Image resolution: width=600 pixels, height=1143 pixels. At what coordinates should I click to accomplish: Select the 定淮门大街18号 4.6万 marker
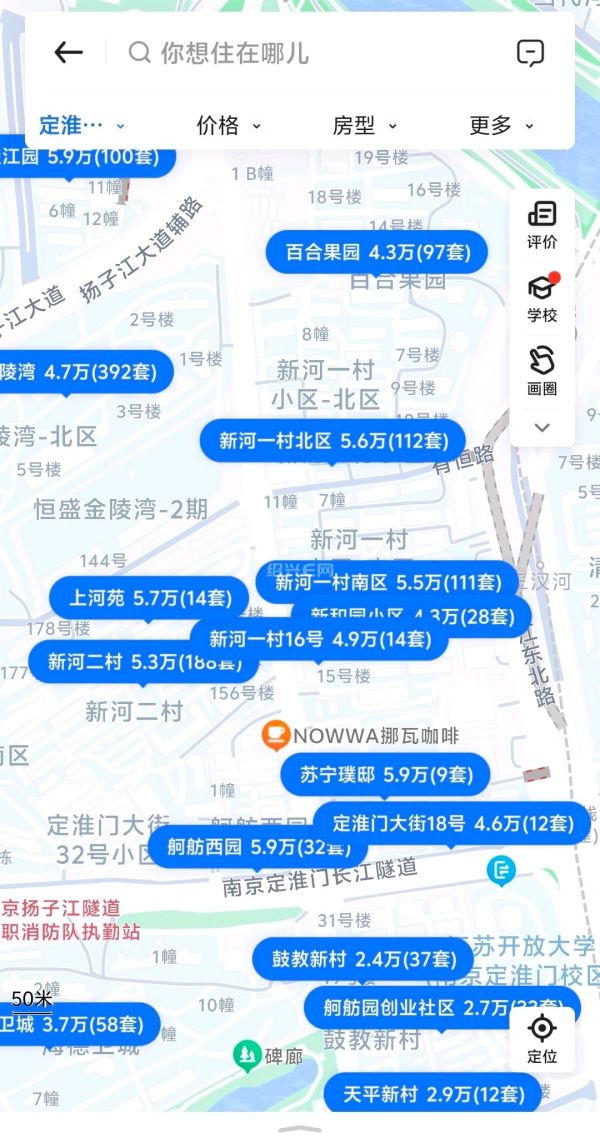click(x=453, y=823)
